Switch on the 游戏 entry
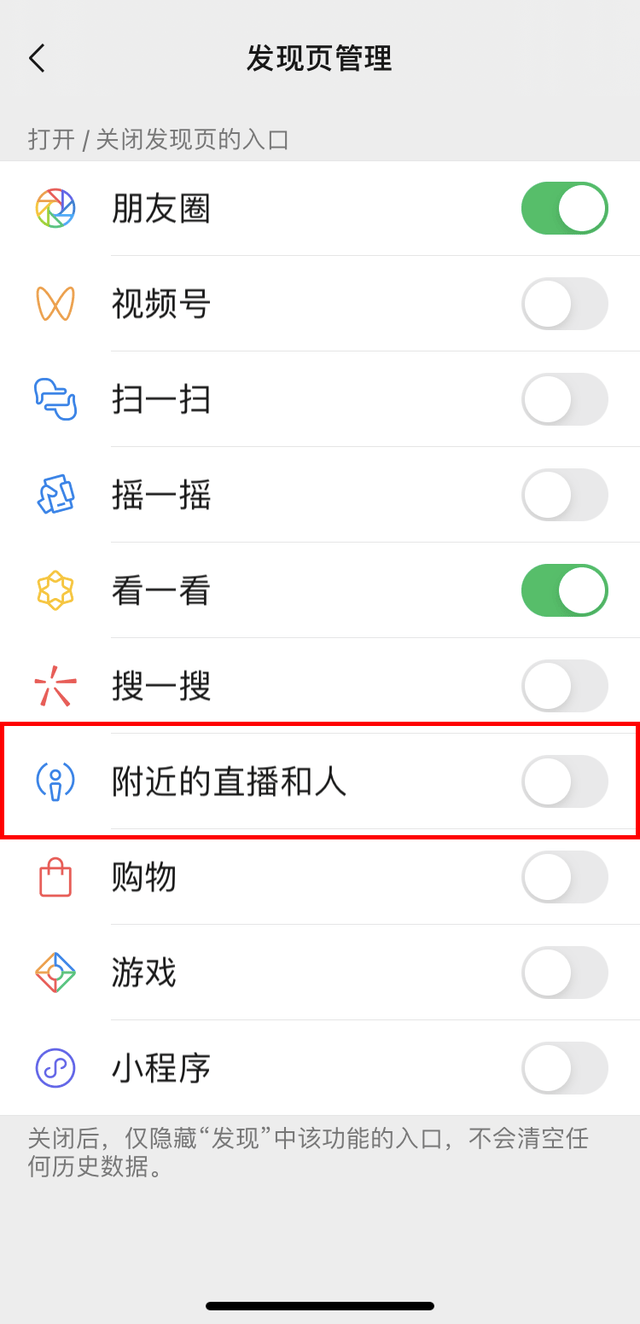 [x=564, y=972]
